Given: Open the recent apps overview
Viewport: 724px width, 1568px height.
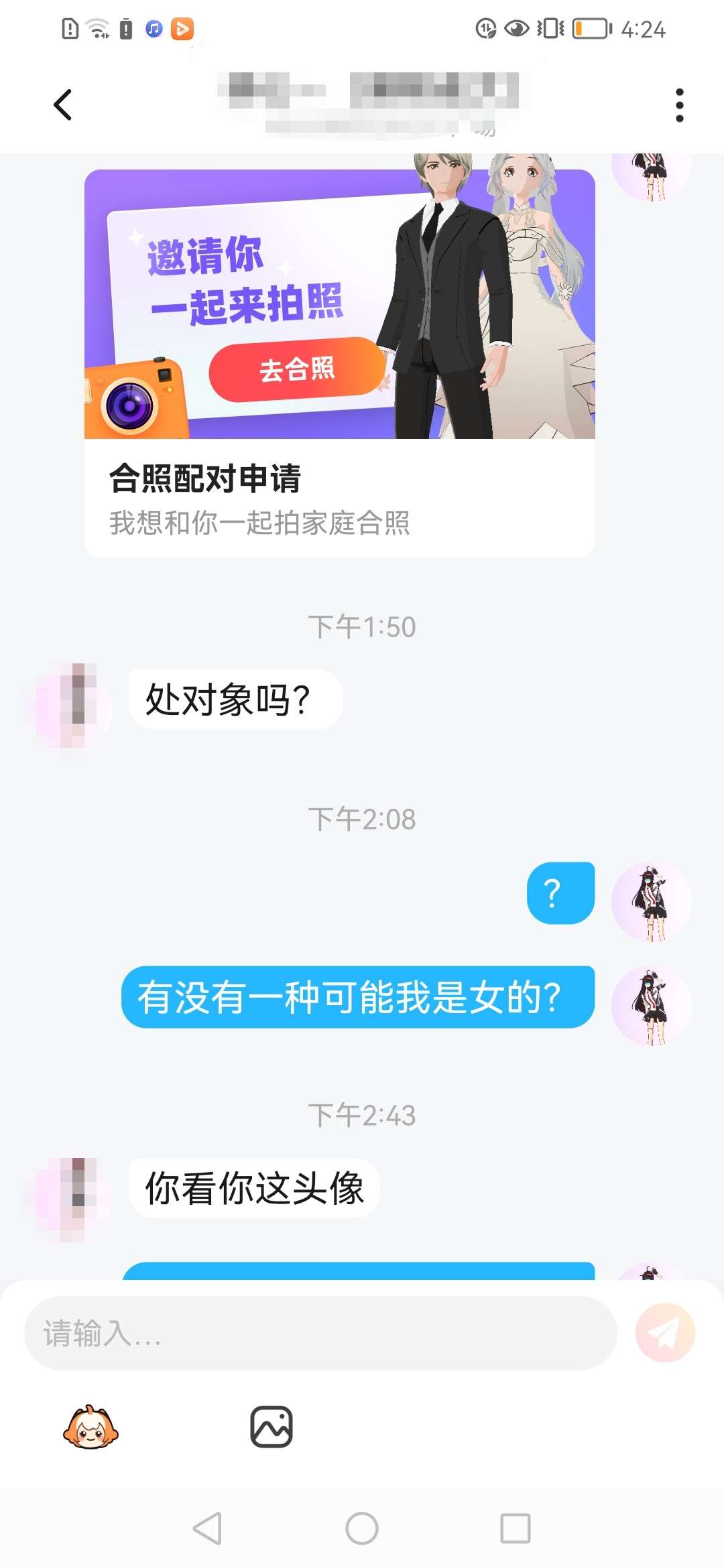Looking at the screenshot, I should pos(516,1528).
